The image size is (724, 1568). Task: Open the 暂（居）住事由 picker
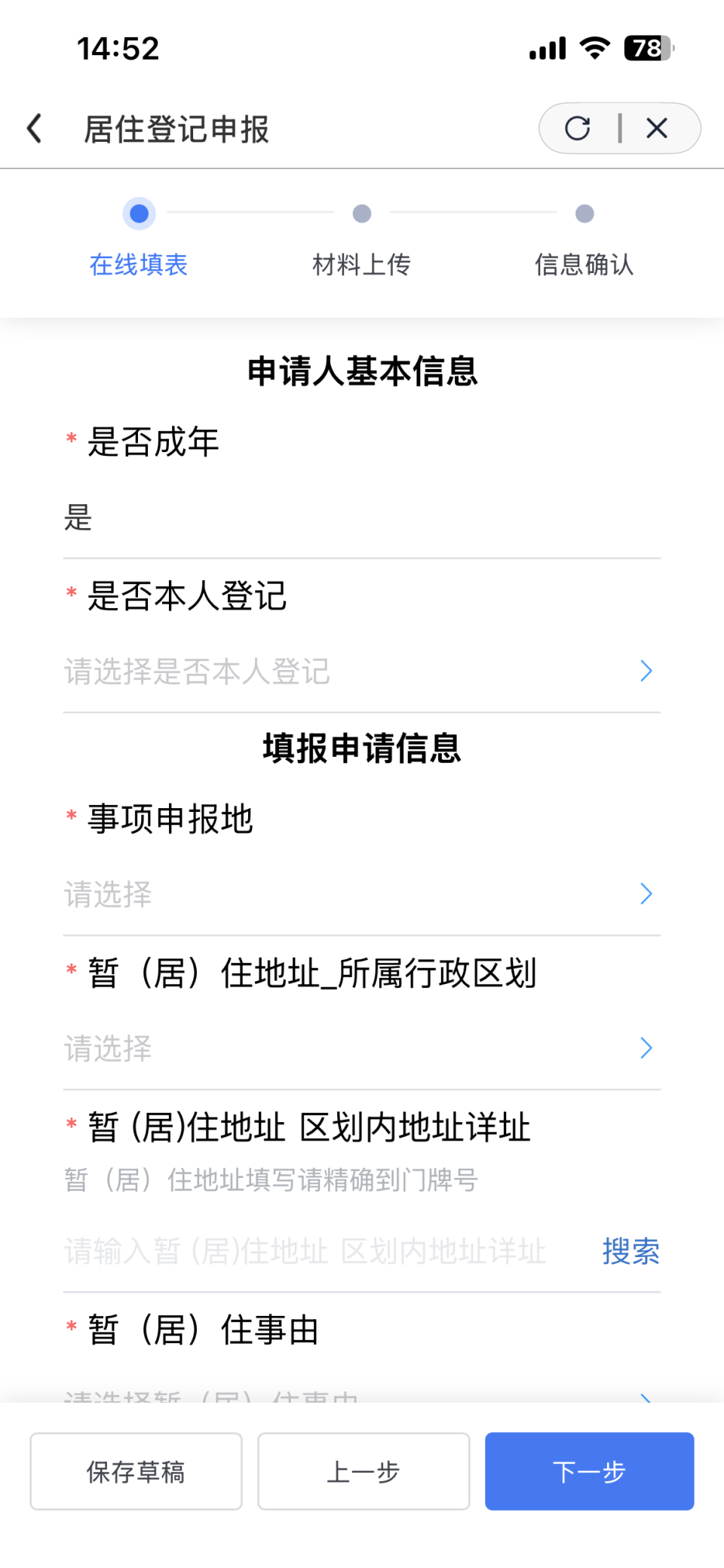361,1396
